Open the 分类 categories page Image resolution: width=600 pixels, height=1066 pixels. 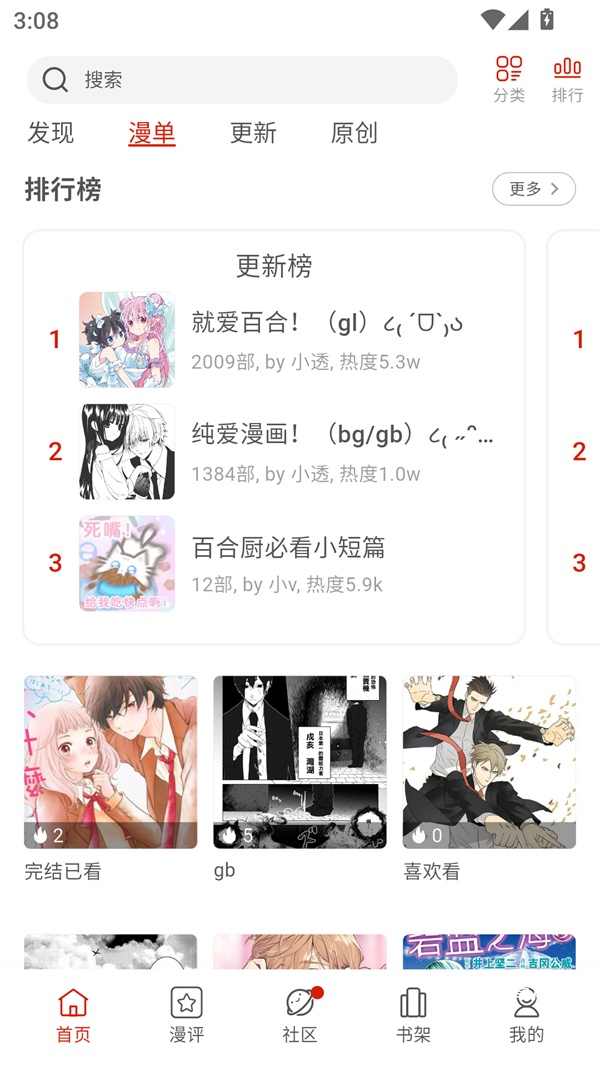point(509,79)
